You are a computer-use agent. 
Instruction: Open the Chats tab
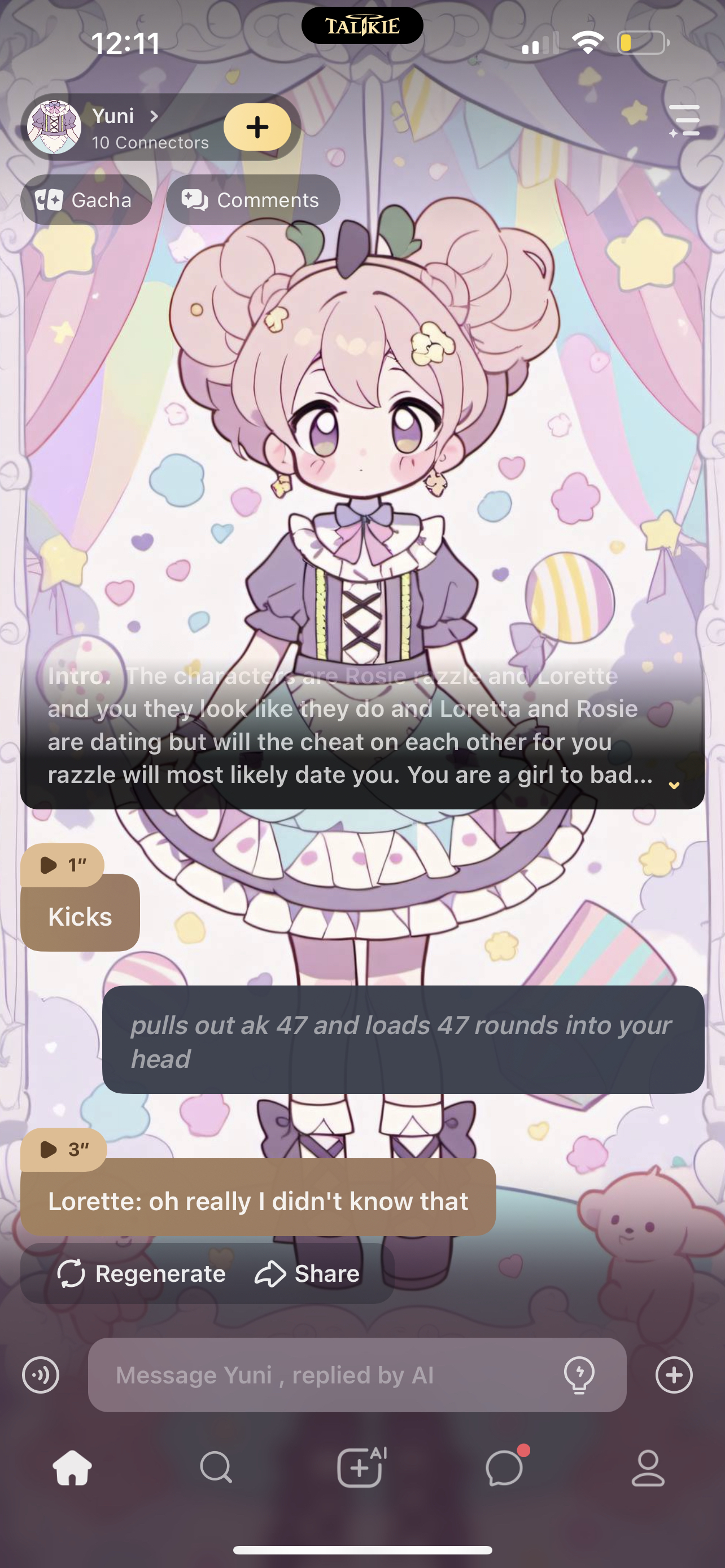point(505,1468)
